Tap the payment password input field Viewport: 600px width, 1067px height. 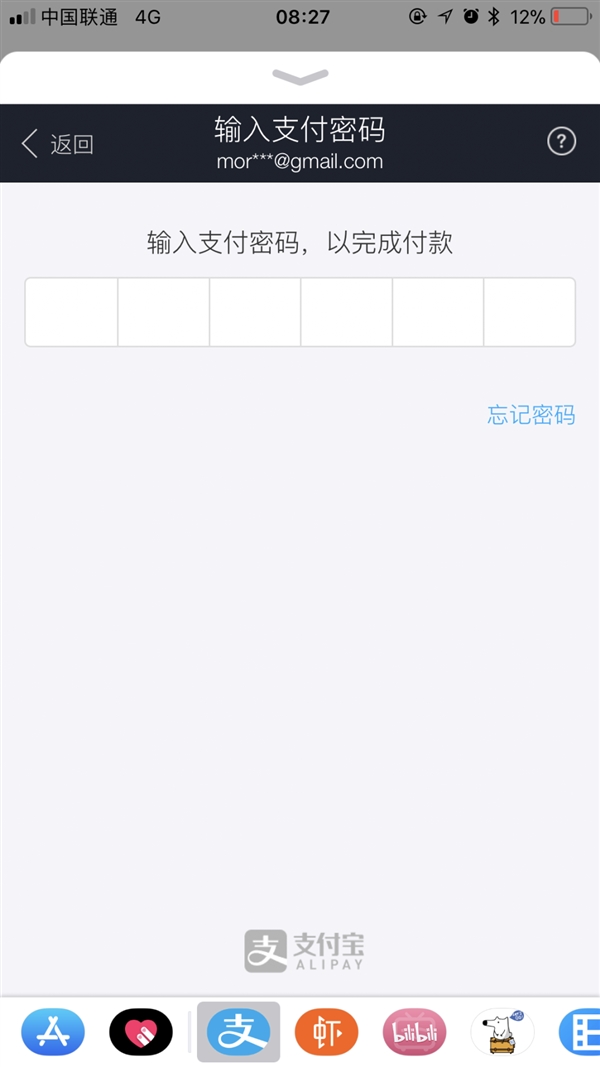point(300,312)
